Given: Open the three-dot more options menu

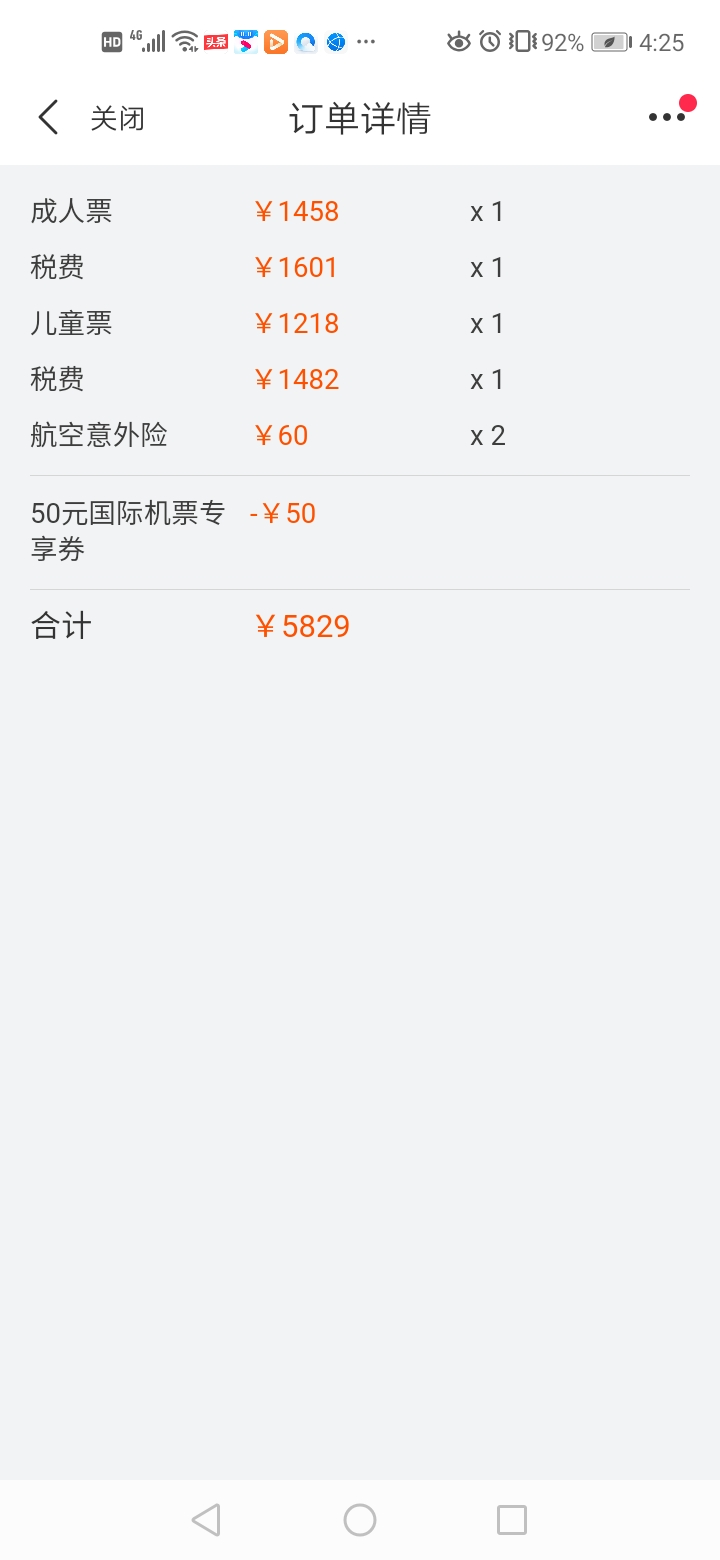Looking at the screenshot, I should [x=667, y=117].
